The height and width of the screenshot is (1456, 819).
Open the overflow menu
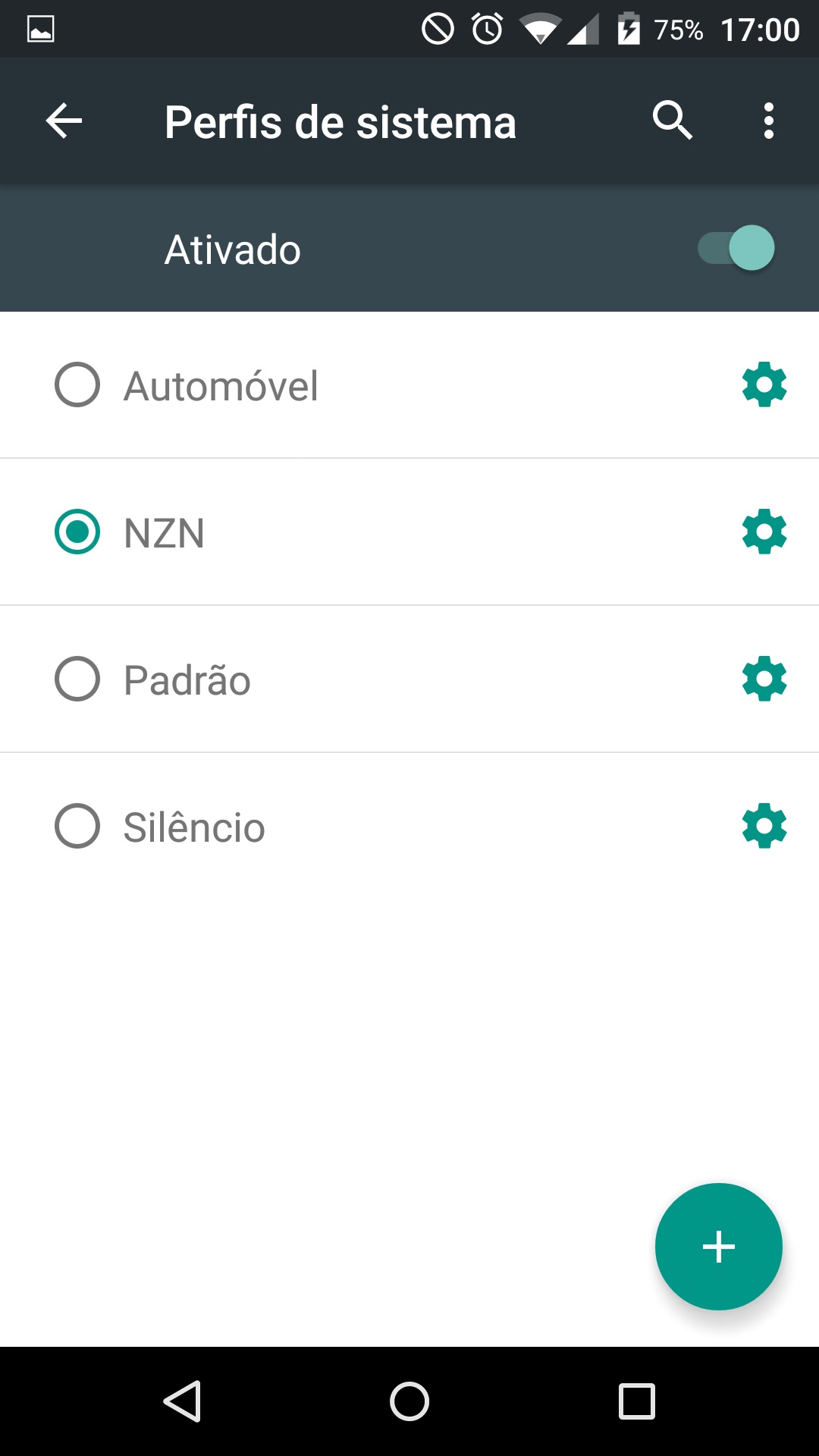coord(769,121)
